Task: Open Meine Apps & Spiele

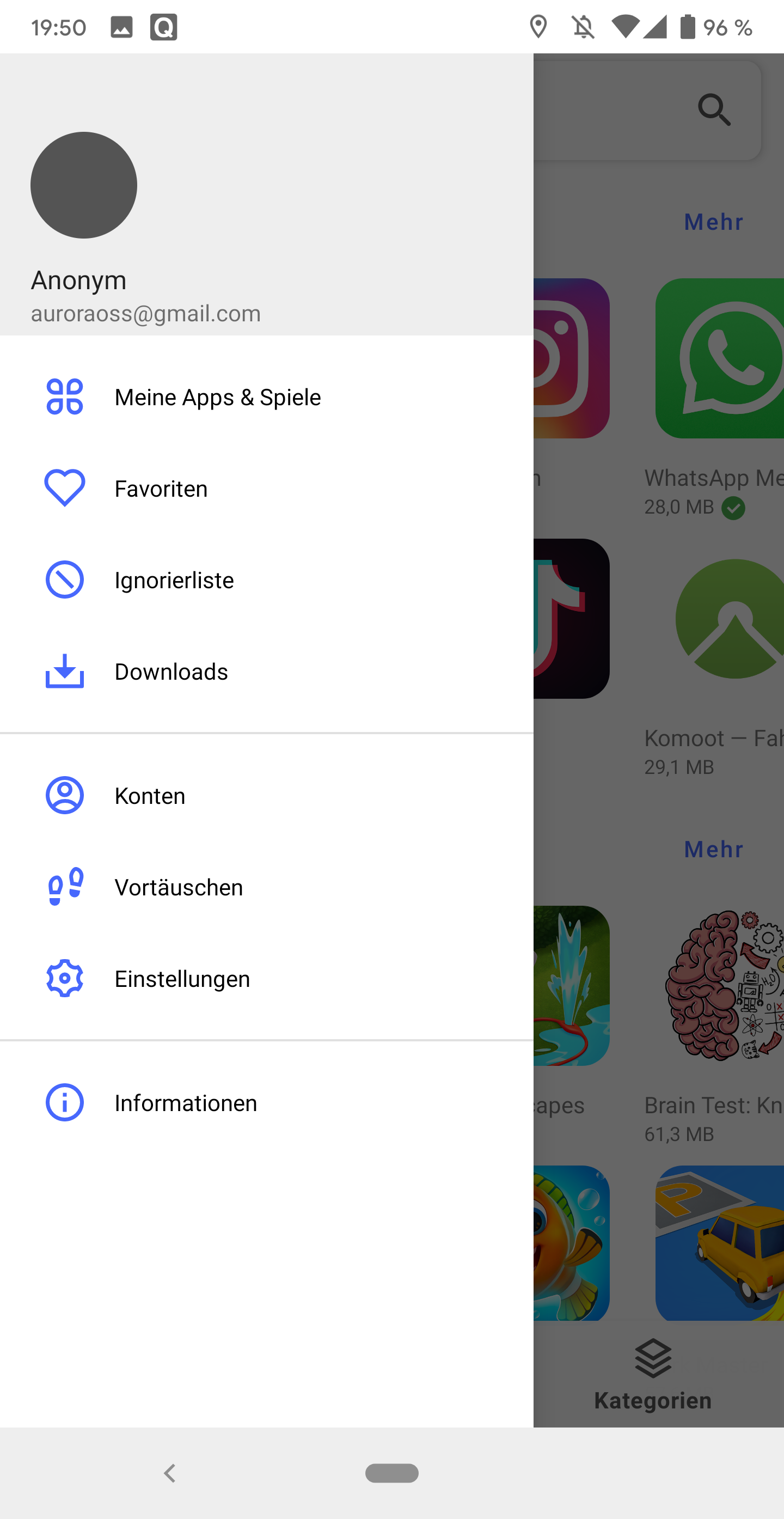Action: [217, 397]
